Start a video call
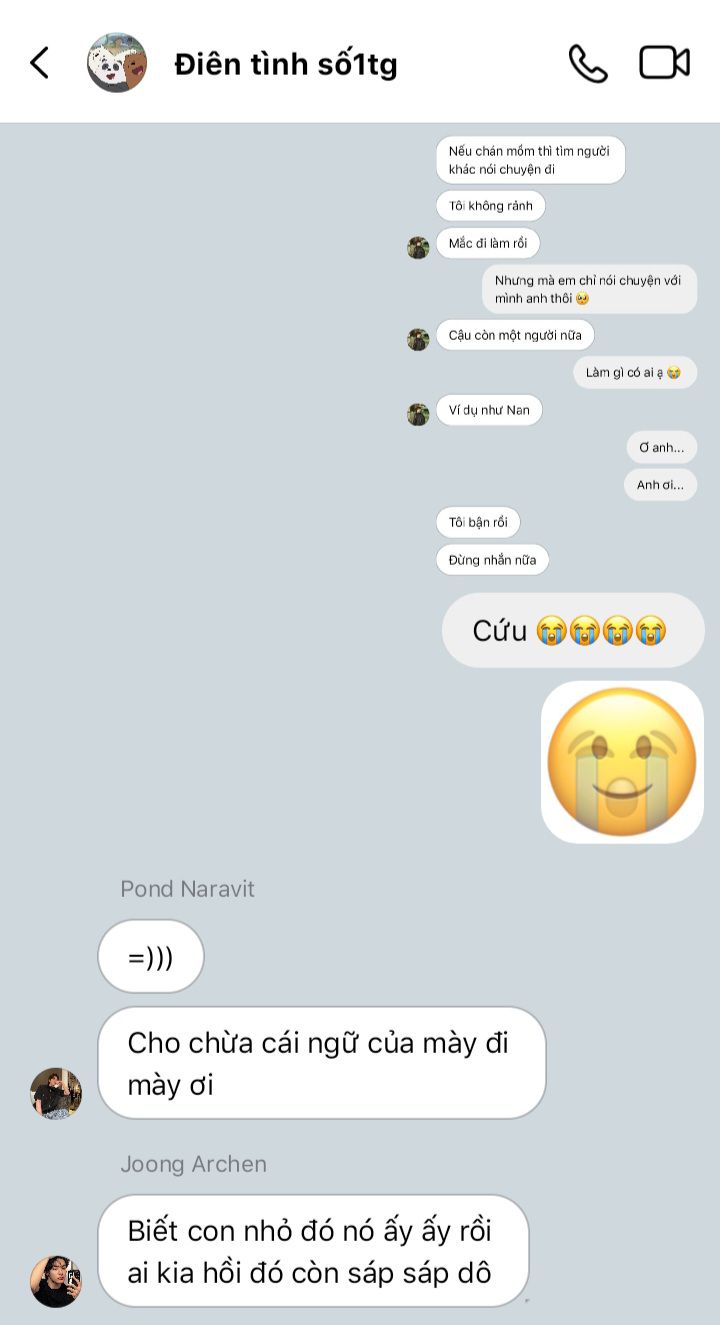Image resolution: width=720 pixels, height=1325 pixels. [x=665, y=63]
